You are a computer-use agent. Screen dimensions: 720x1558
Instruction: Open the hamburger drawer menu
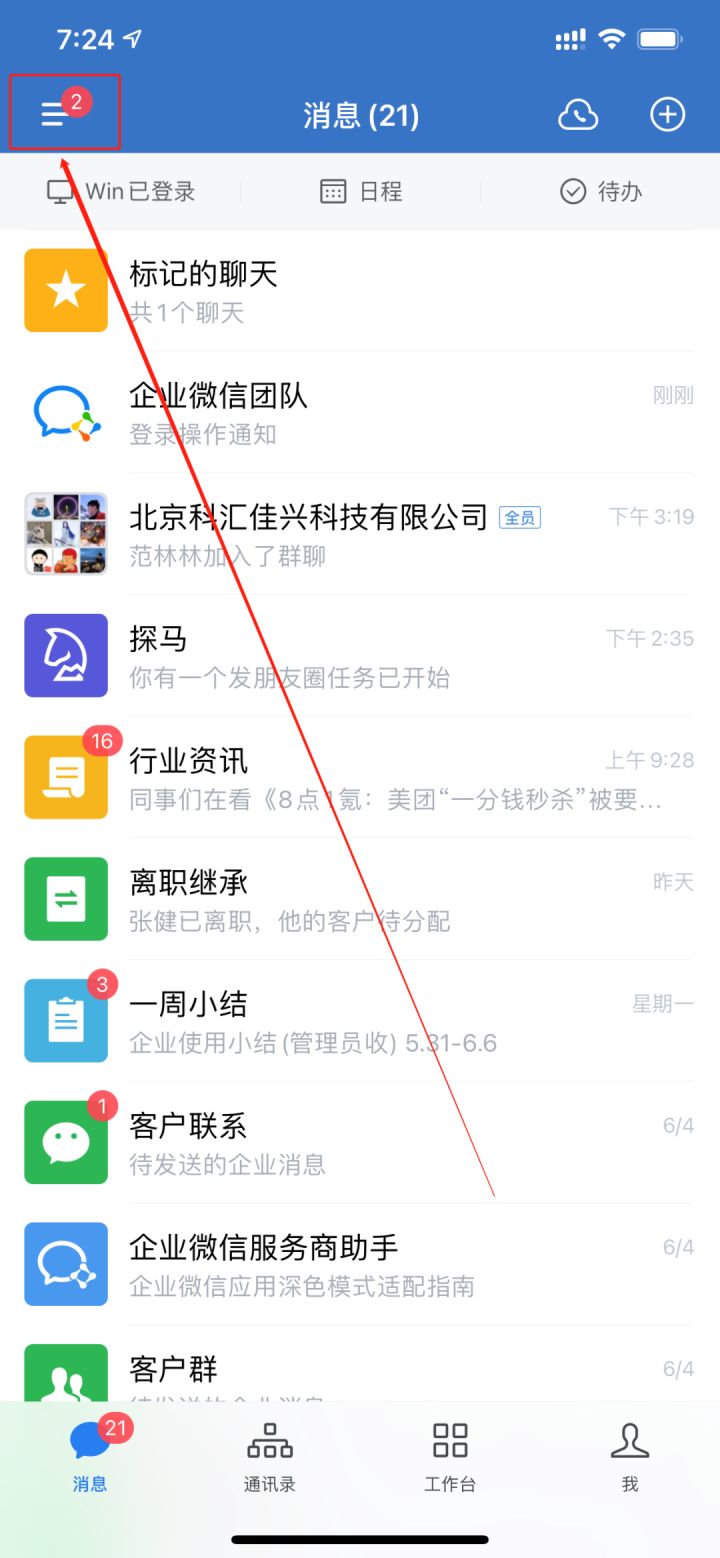(56, 116)
